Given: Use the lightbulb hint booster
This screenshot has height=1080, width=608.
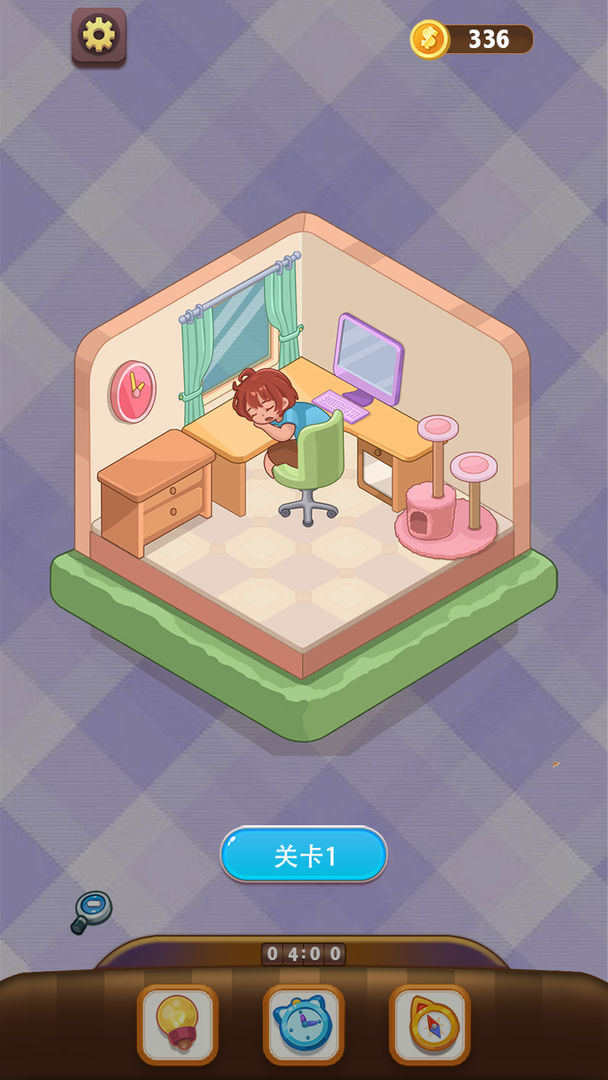Looking at the screenshot, I should pos(177,1024).
